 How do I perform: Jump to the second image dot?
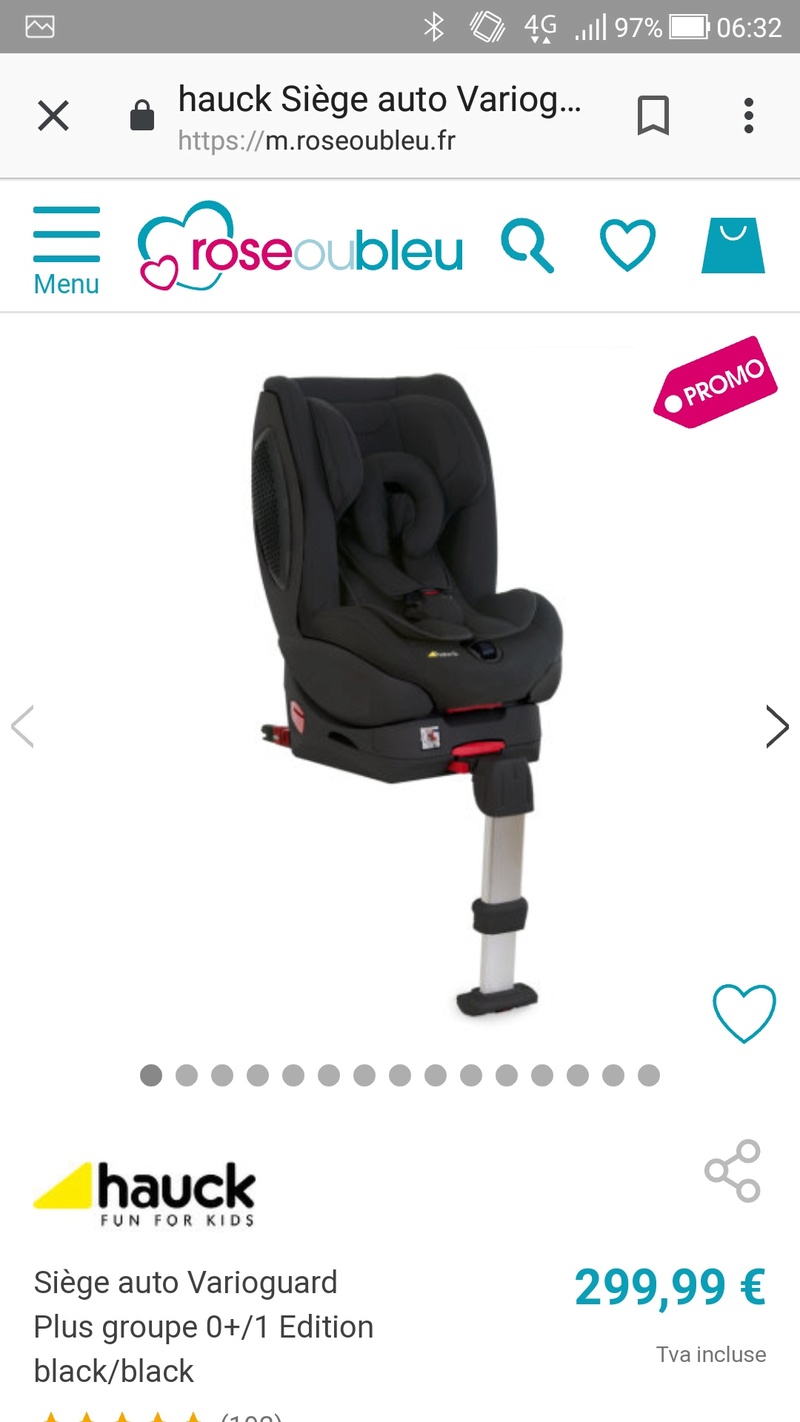coord(186,1075)
